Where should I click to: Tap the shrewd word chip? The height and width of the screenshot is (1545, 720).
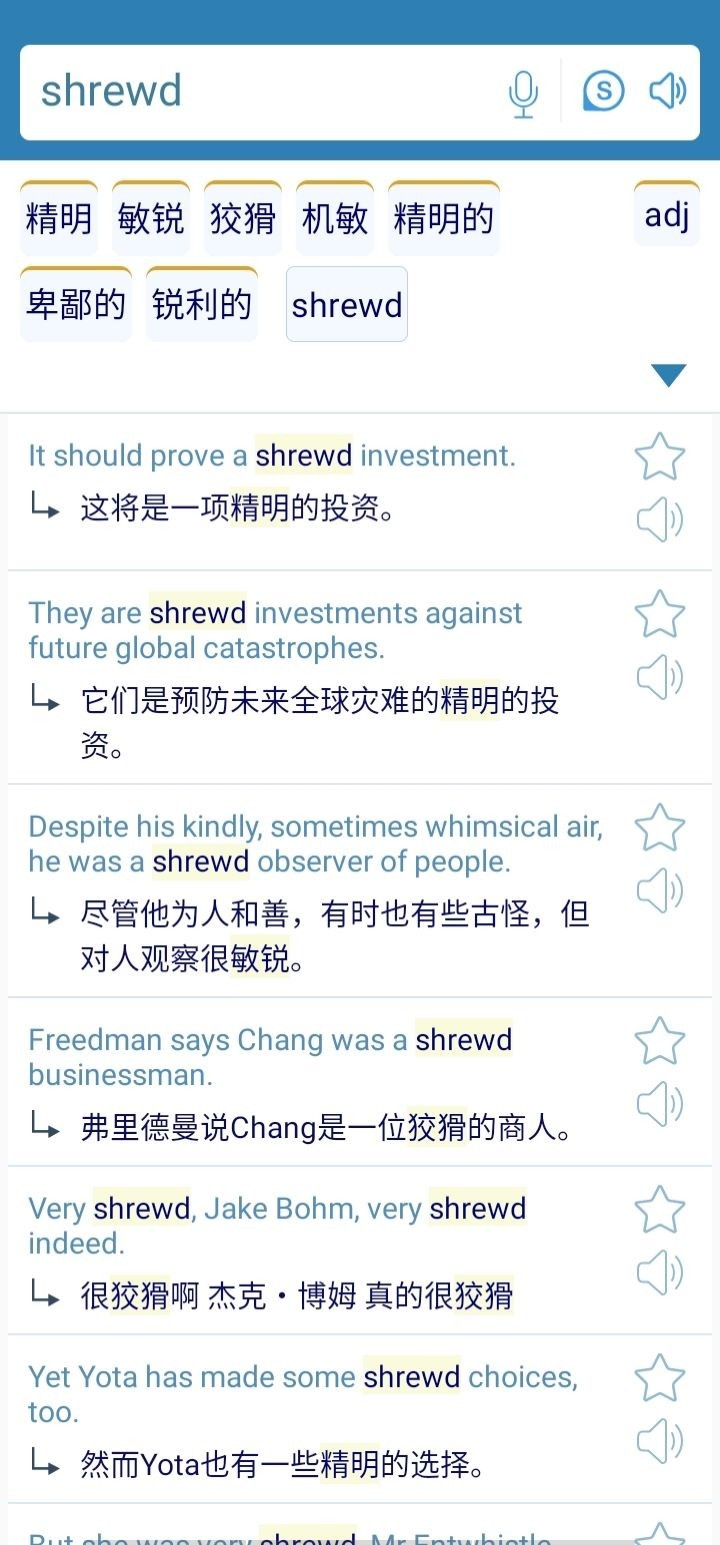[347, 306]
